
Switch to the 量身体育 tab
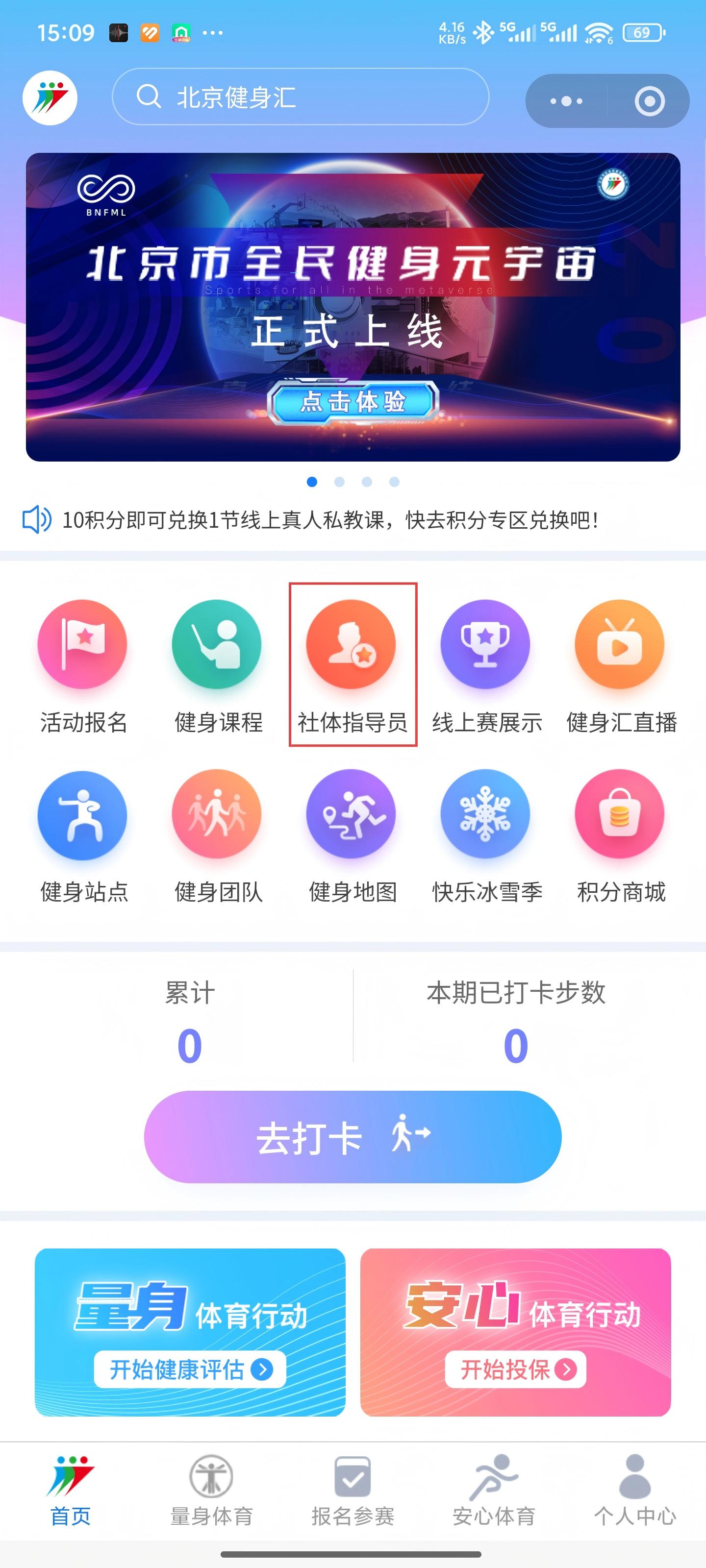(211, 1491)
